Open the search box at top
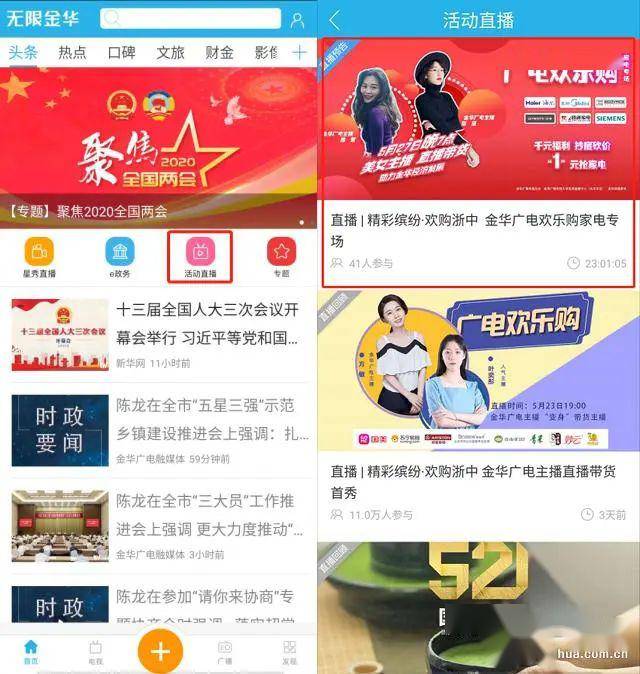Image resolution: width=640 pixels, height=674 pixels. pos(190,19)
